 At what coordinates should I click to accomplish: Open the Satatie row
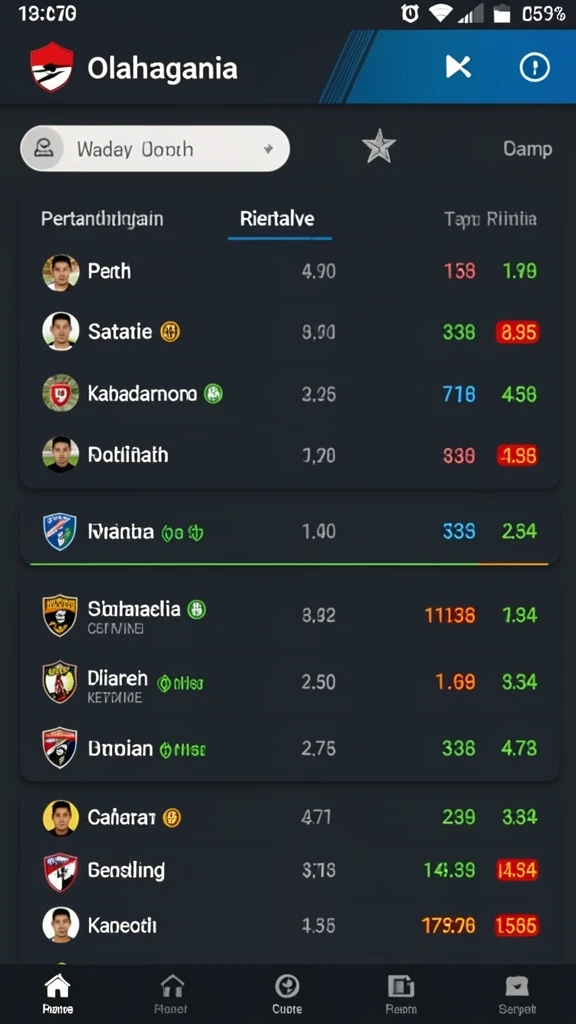(x=290, y=332)
